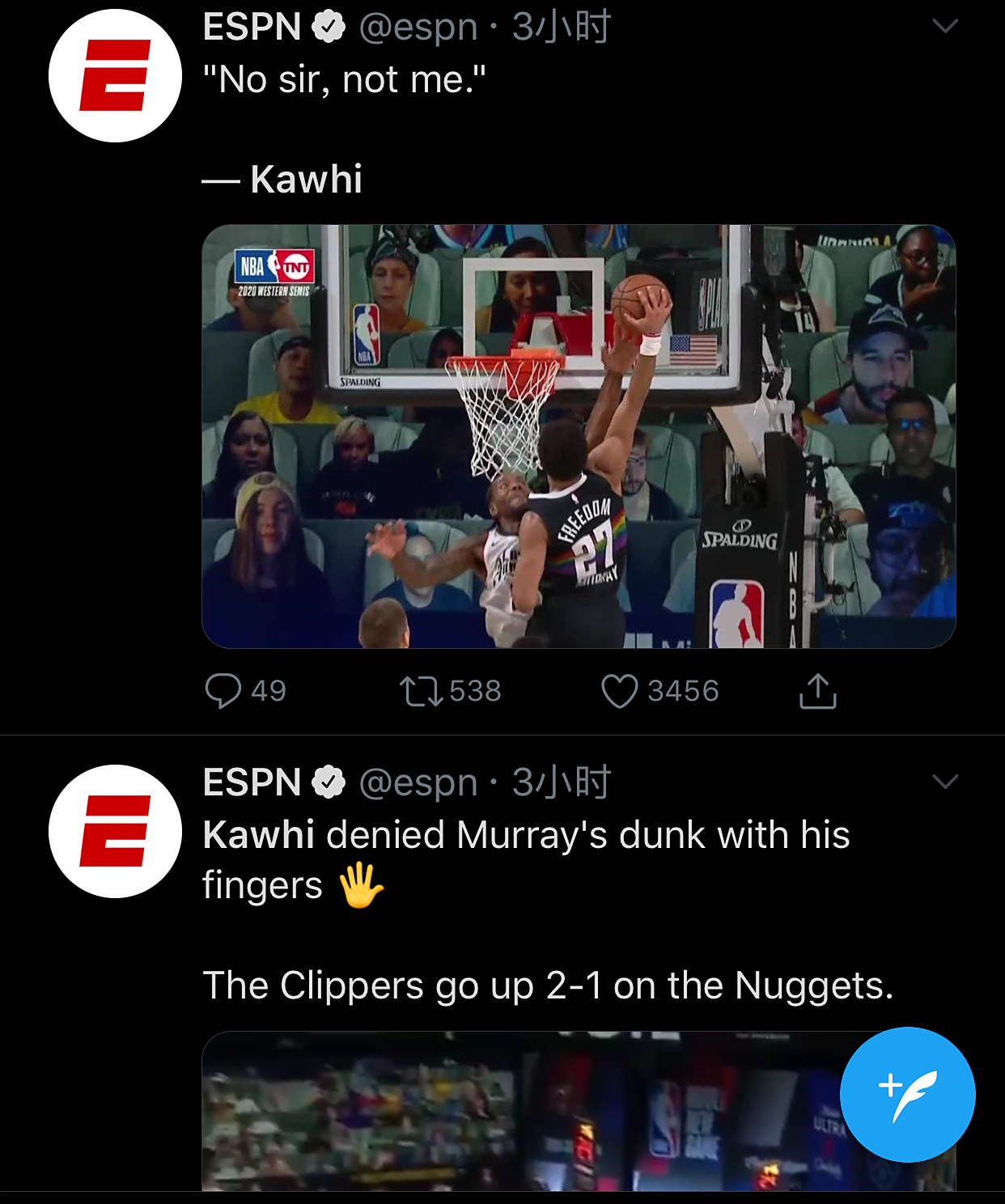Reply to the "No sir, not me." tweet
The image size is (1005, 1204).
[223, 691]
